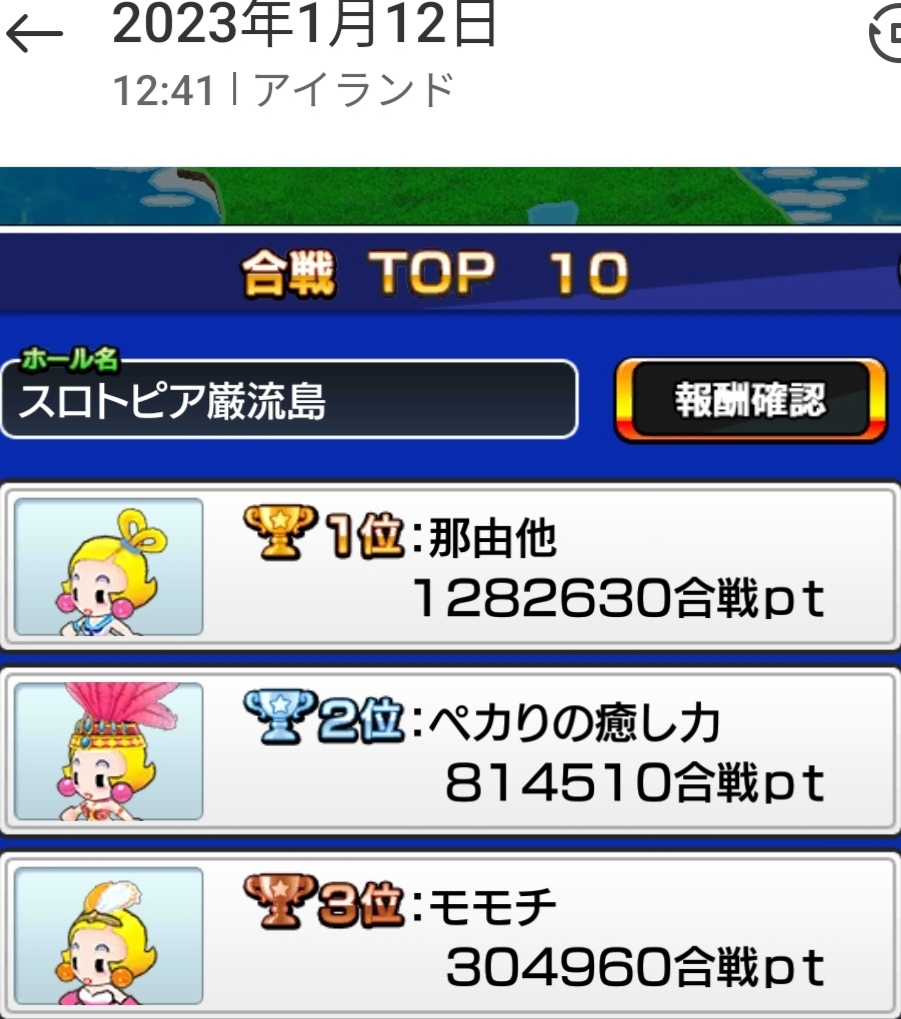
Task: Tap the rotate icon in the top bar
Action: point(887,36)
